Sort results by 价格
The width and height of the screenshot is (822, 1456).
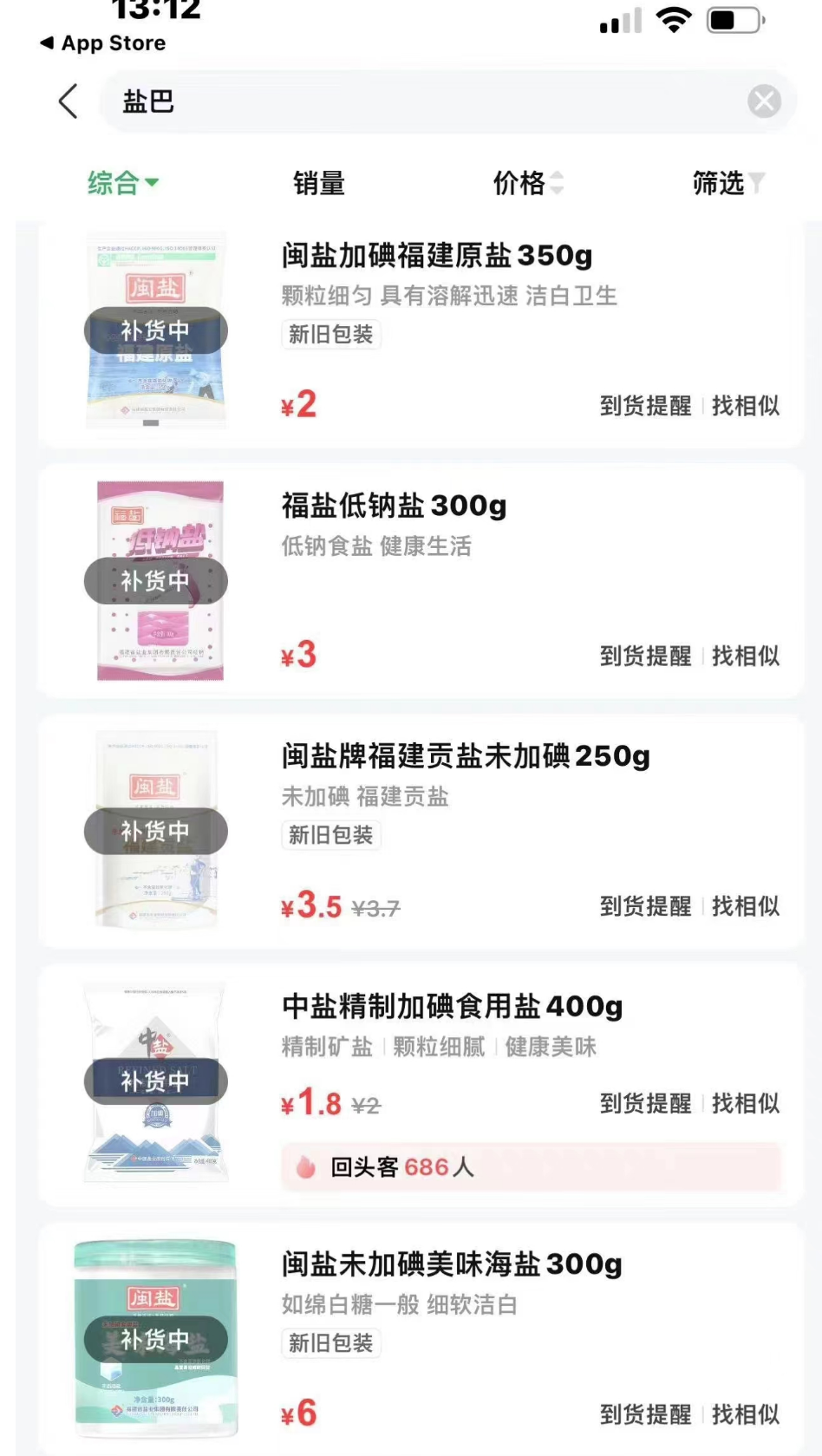(527, 183)
